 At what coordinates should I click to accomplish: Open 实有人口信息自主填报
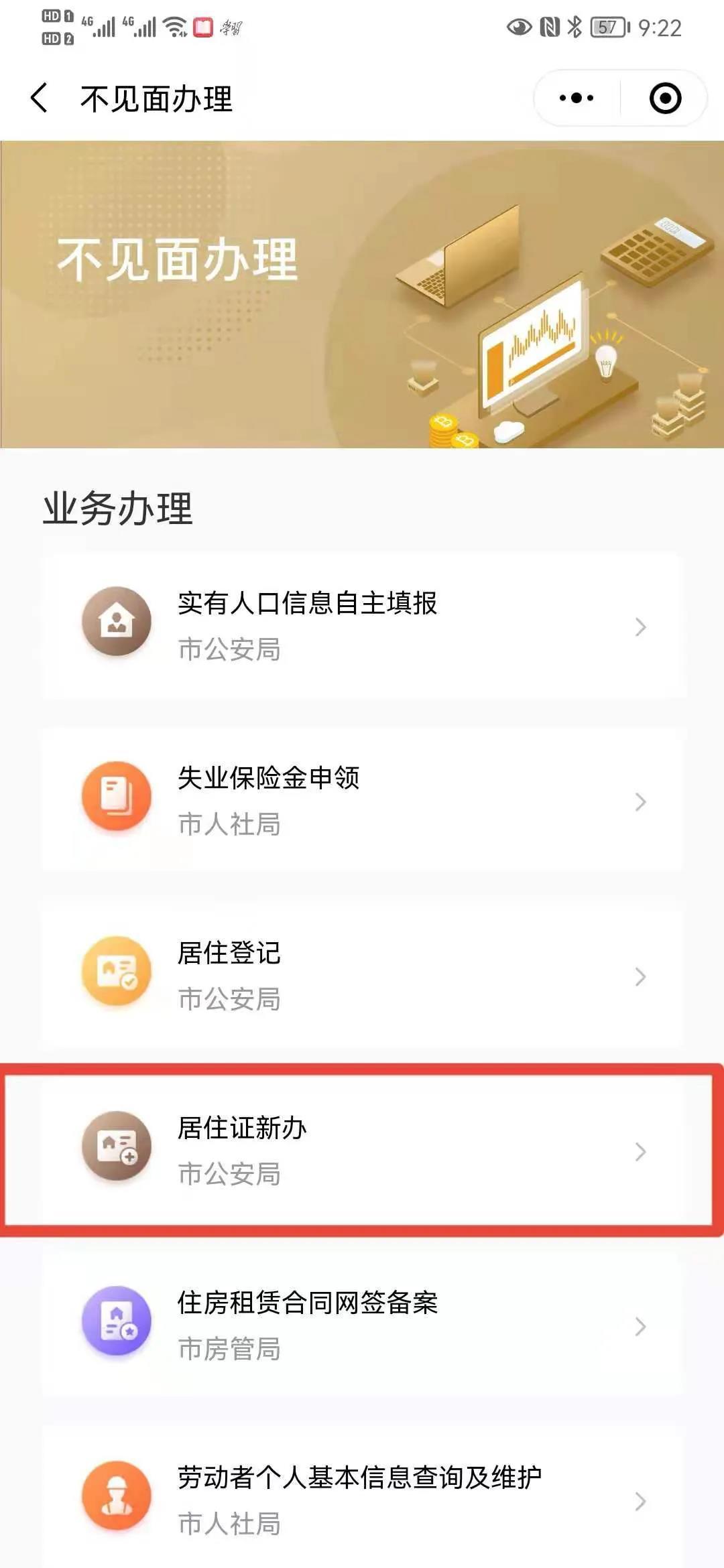362,627
